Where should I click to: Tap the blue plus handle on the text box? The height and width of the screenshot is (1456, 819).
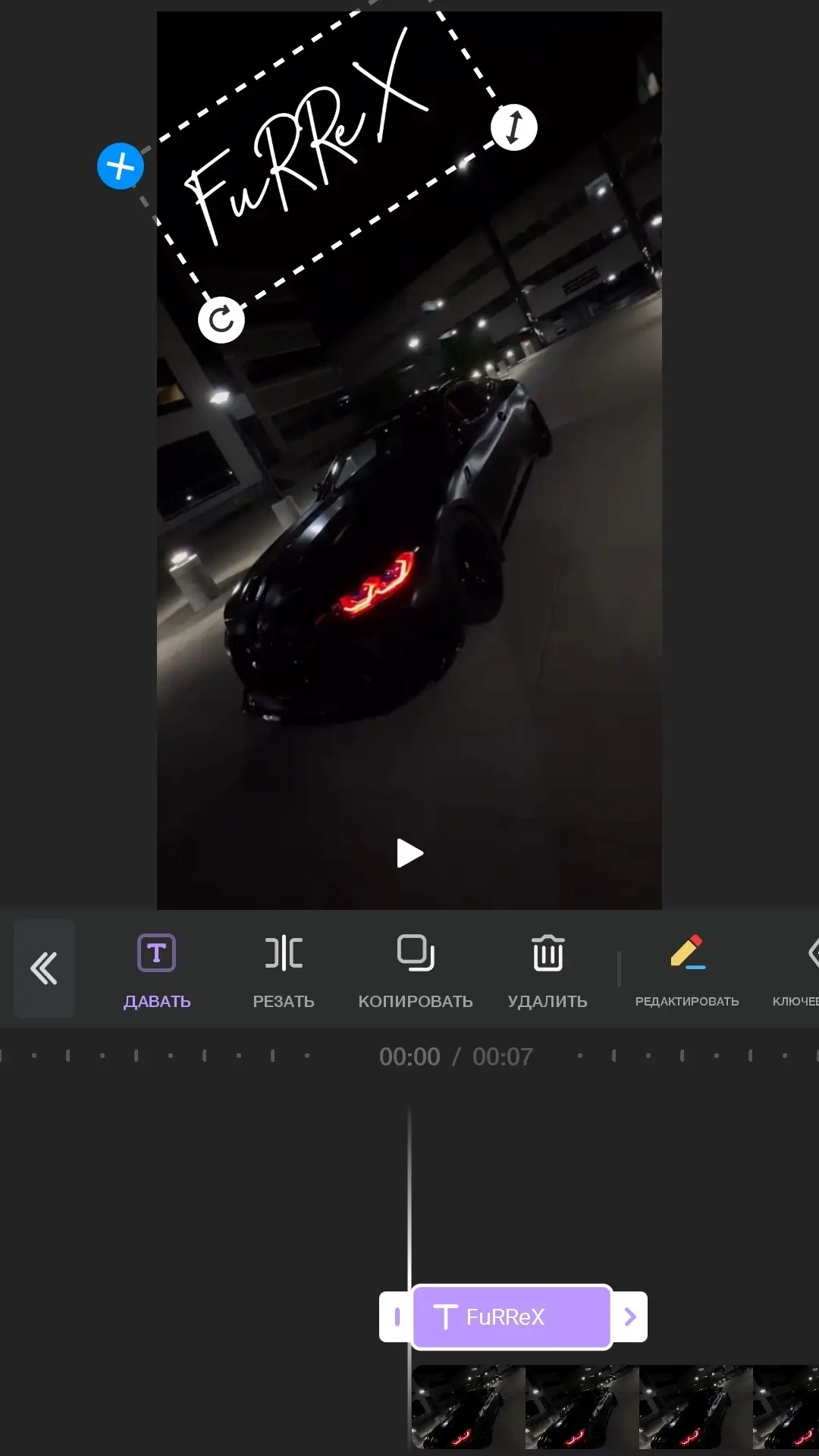pos(121,166)
